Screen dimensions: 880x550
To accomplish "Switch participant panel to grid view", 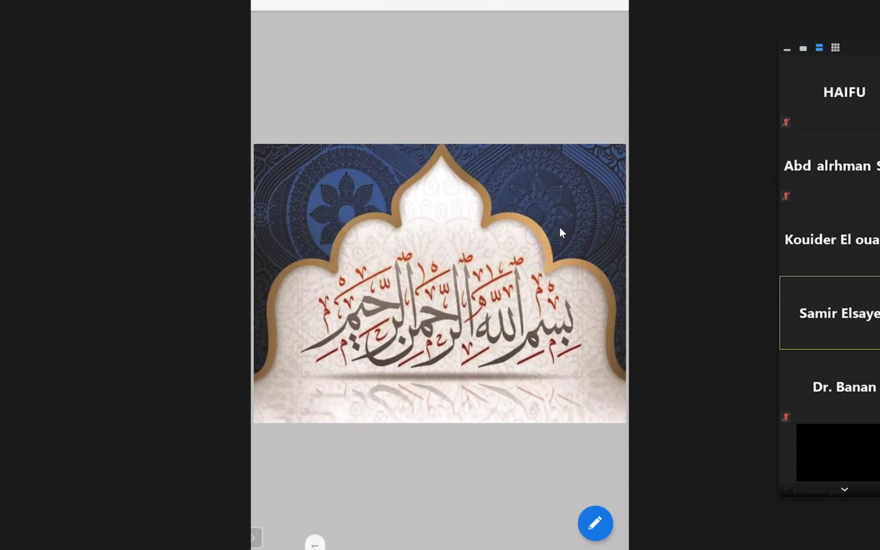I will pos(835,48).
